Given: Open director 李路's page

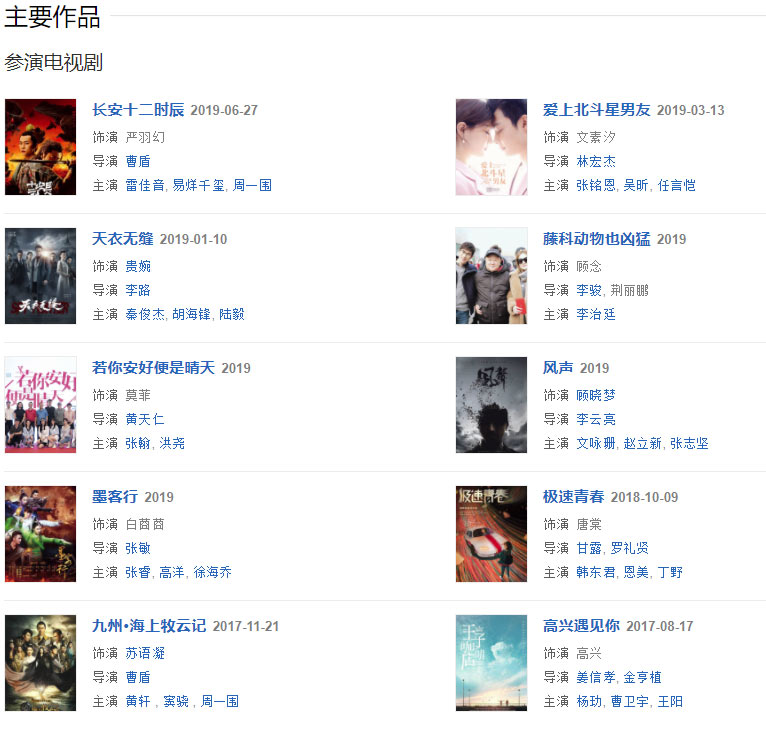Looking at the screenshot, I should click(x=138, y=290).
